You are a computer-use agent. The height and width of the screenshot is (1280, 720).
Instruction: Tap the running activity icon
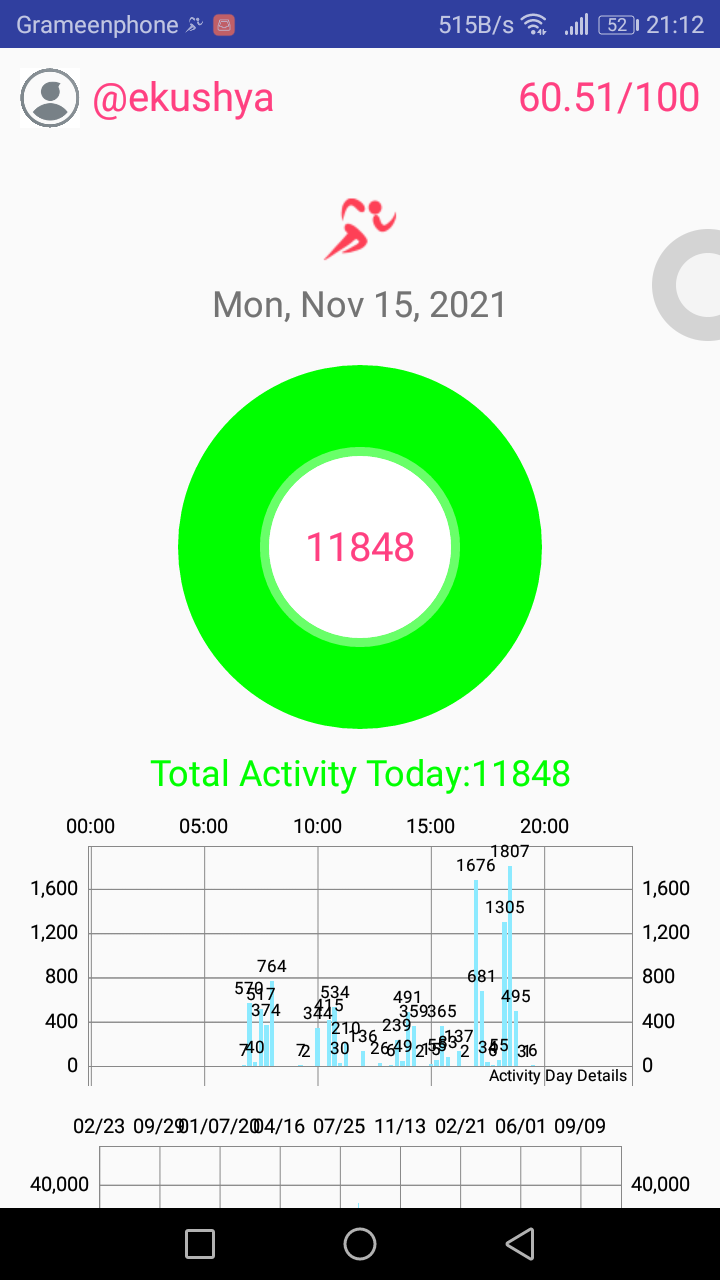click(360, 229)
